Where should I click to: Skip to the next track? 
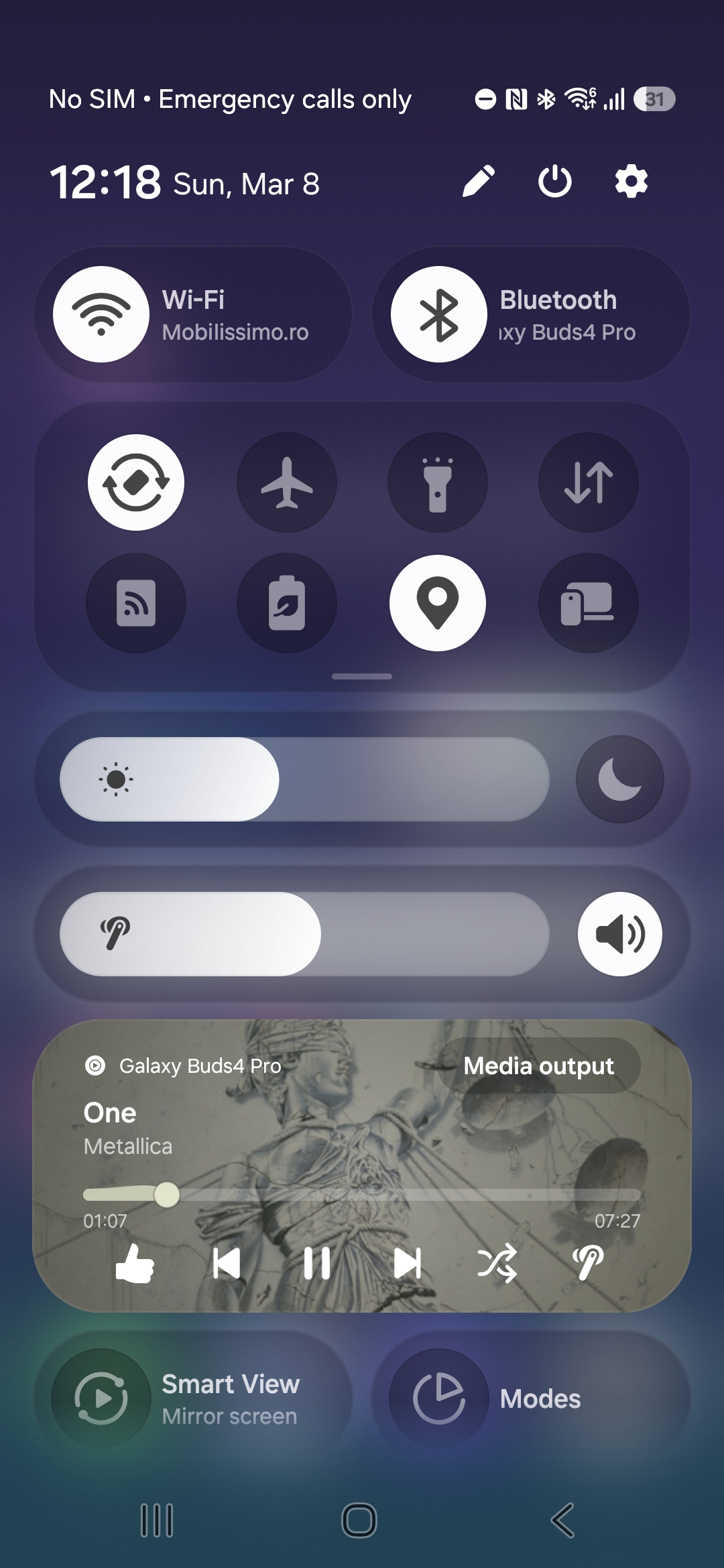coord(407,1264)
